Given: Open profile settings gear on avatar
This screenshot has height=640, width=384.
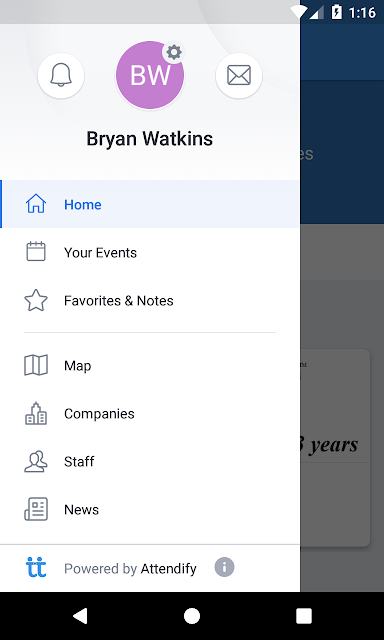Looking at the screenshot, I should coord(174,52).
